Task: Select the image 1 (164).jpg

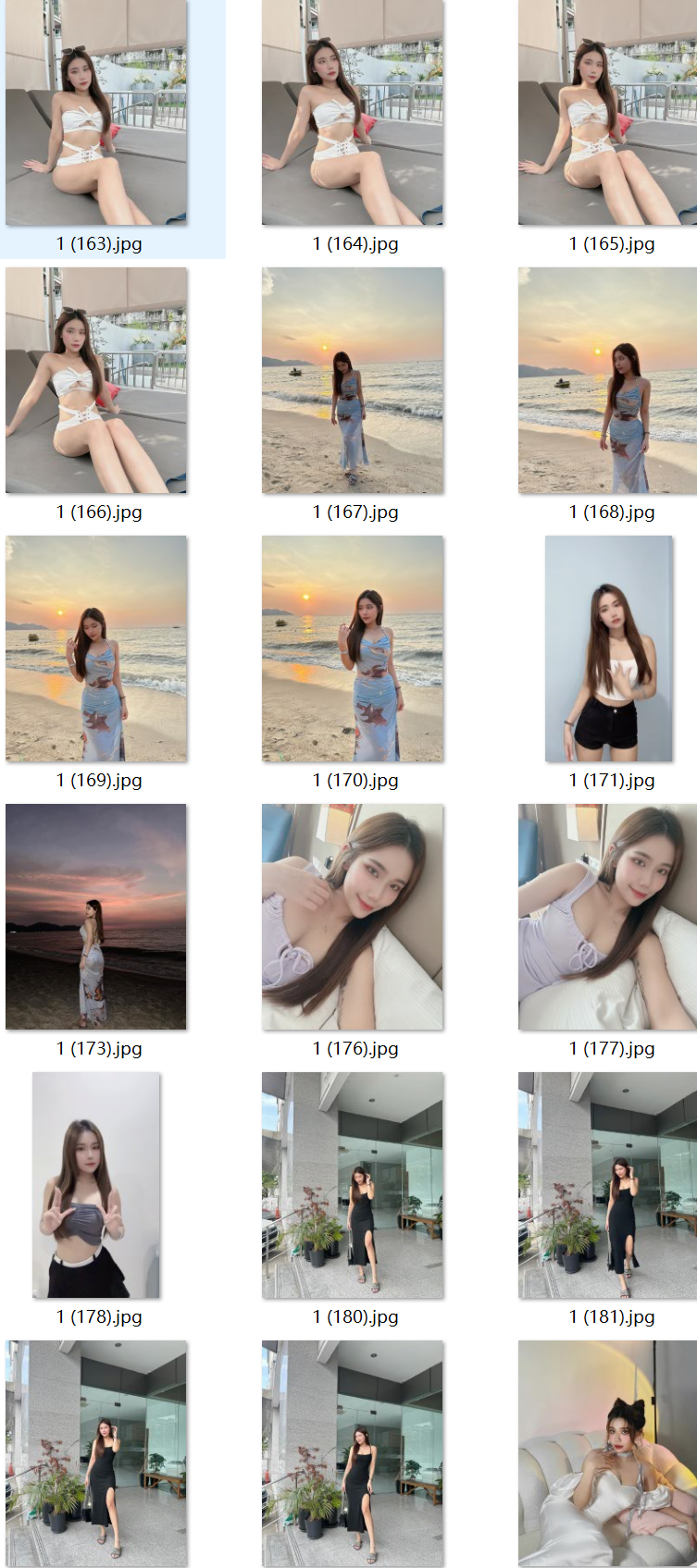Action: tap(352, 112)
